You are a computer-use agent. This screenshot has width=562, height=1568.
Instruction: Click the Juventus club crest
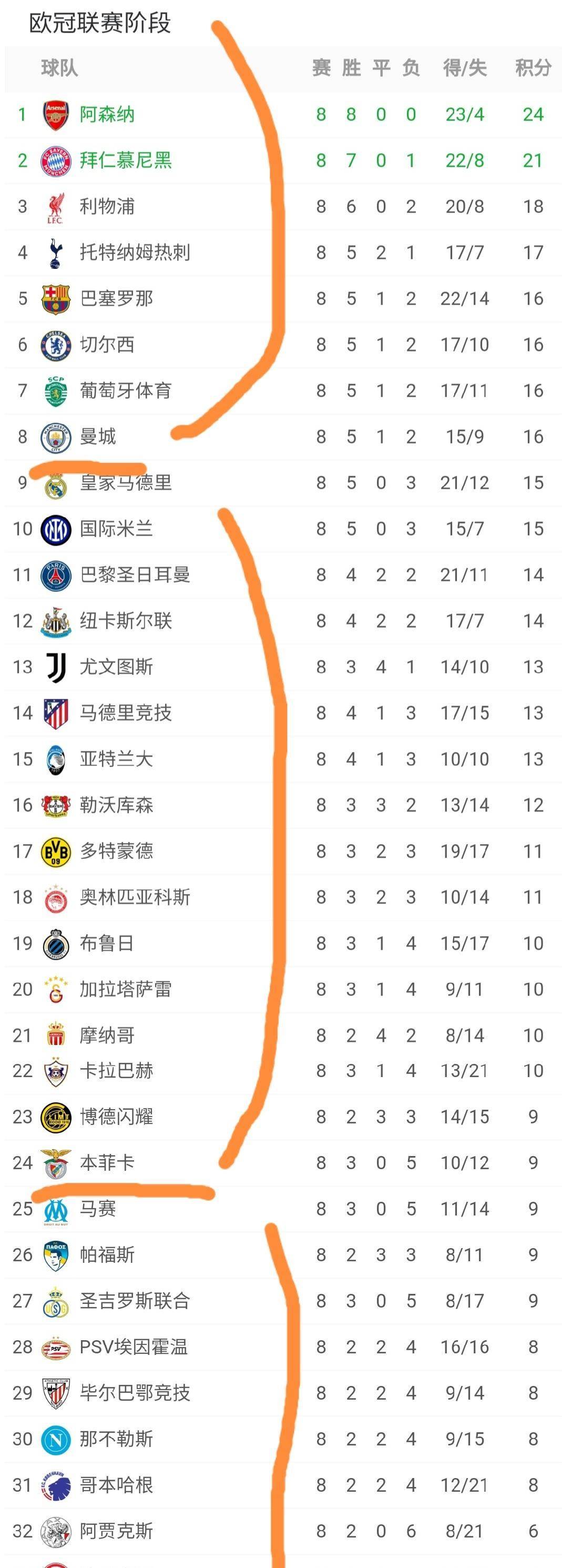pyautogui.click(x=55, y=667)
